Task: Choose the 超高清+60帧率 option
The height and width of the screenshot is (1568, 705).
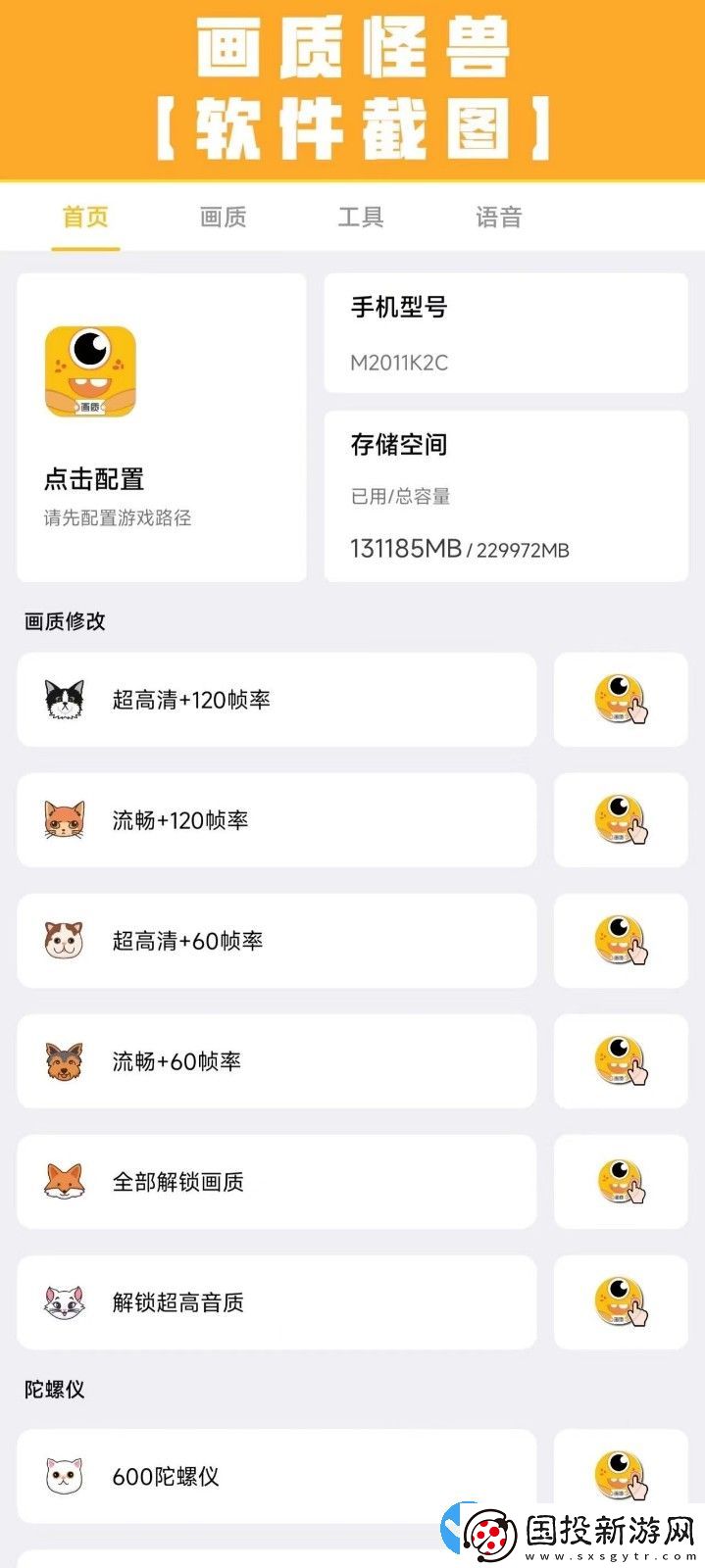Action: tap(277, 941)
